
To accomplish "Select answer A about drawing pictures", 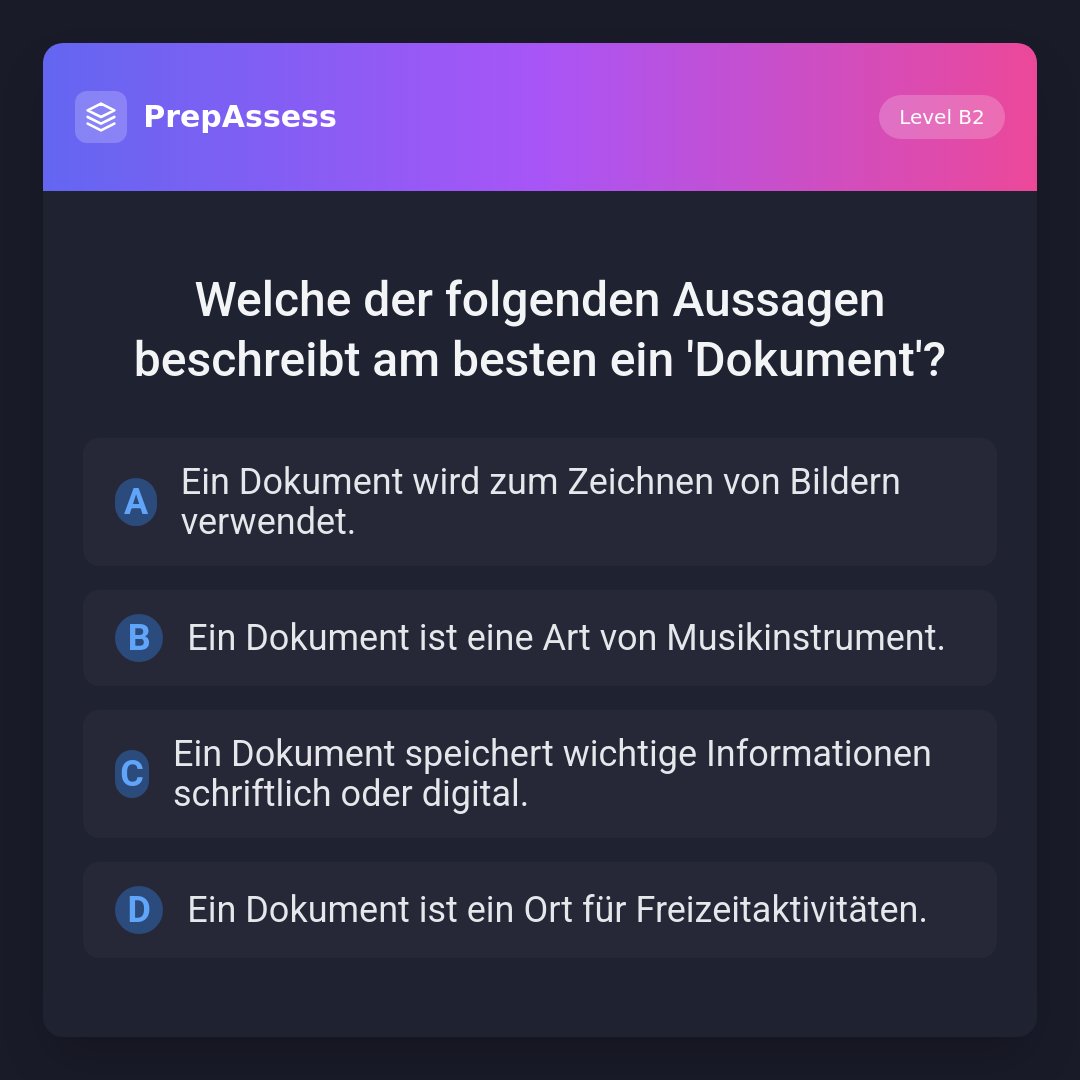I will [x=540, y=502].
